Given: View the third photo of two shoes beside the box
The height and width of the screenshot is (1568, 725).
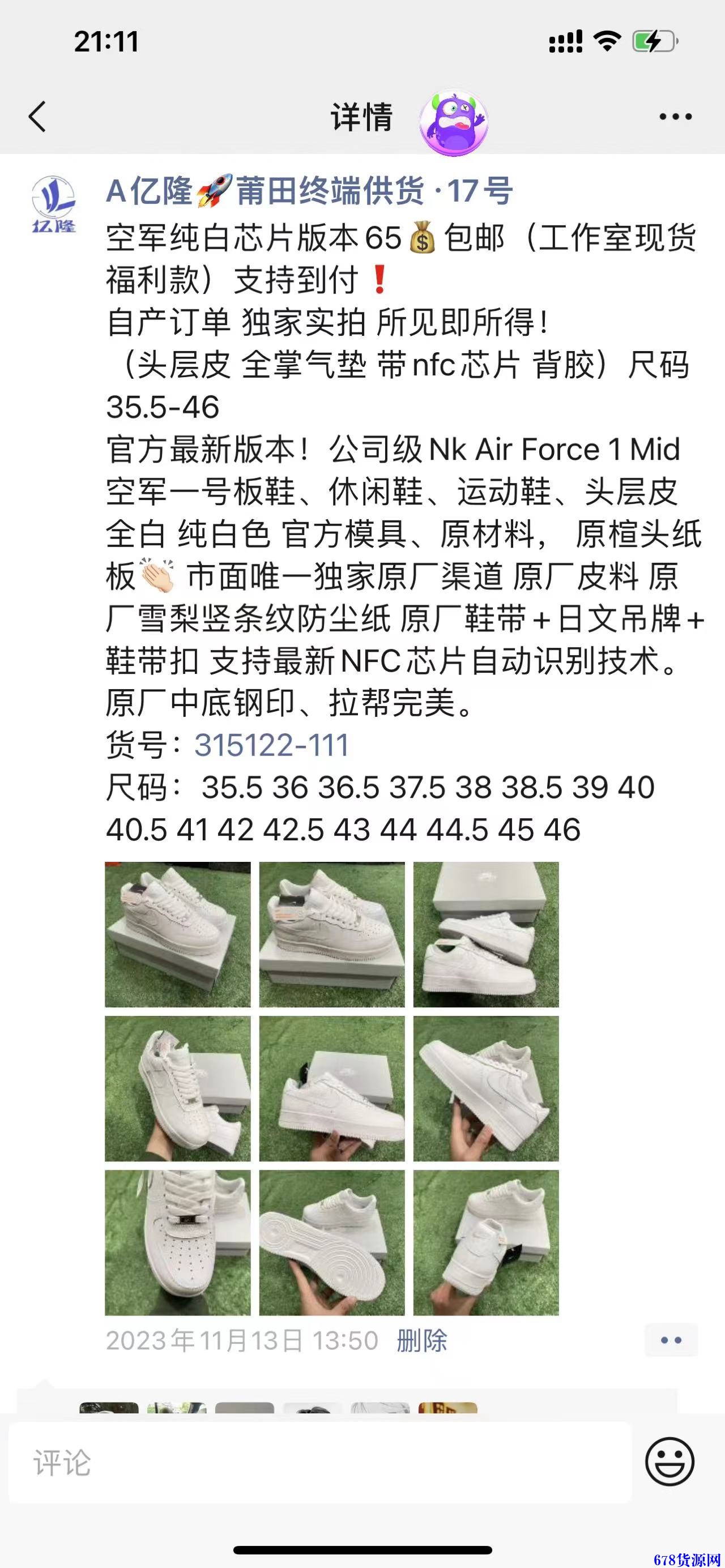Looking at the screenshot, I should 486,934.
